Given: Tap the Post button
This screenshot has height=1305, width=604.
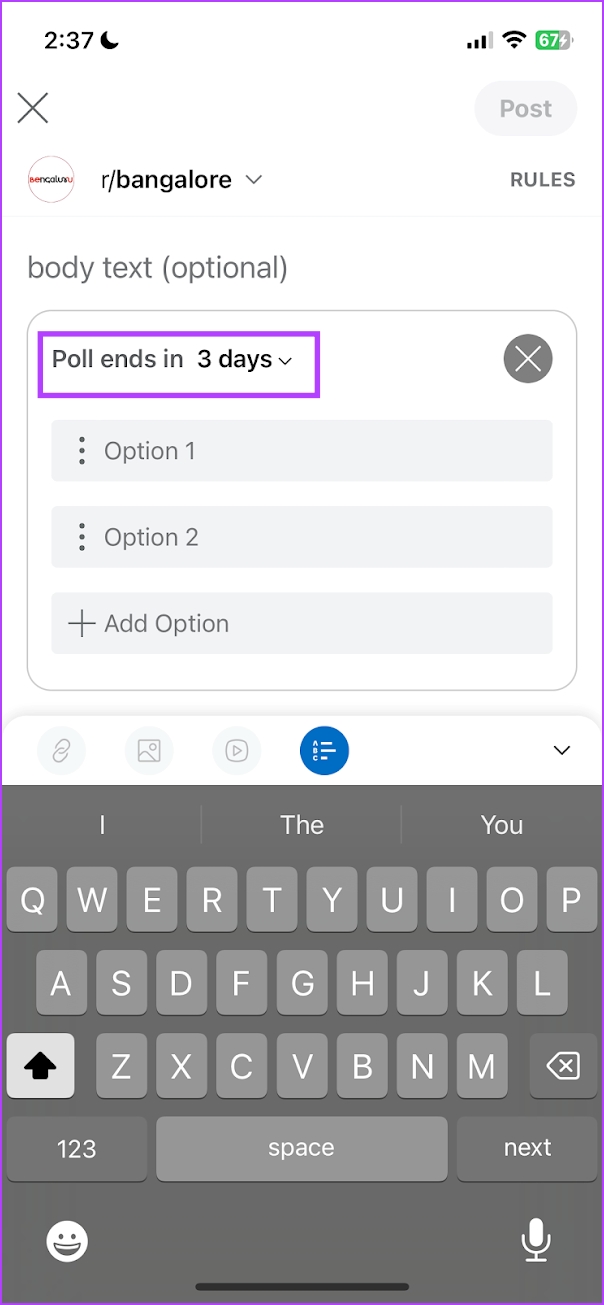Looking at the screenshot, I should 526,108.
